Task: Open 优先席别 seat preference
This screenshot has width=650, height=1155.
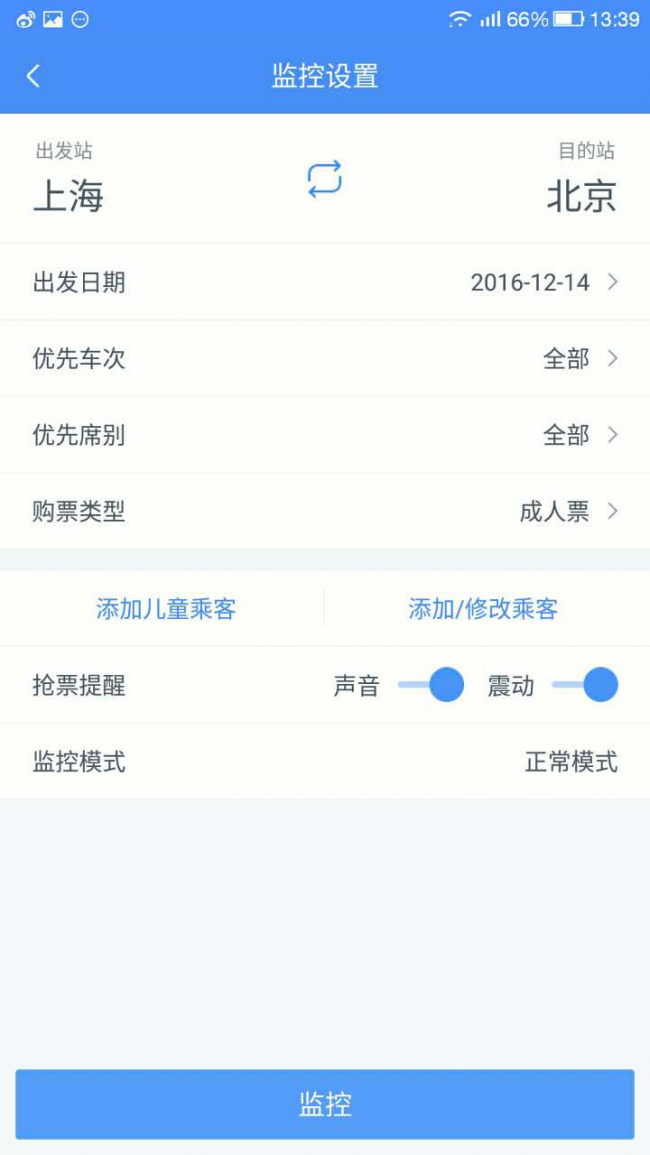Action: point(325,435)
